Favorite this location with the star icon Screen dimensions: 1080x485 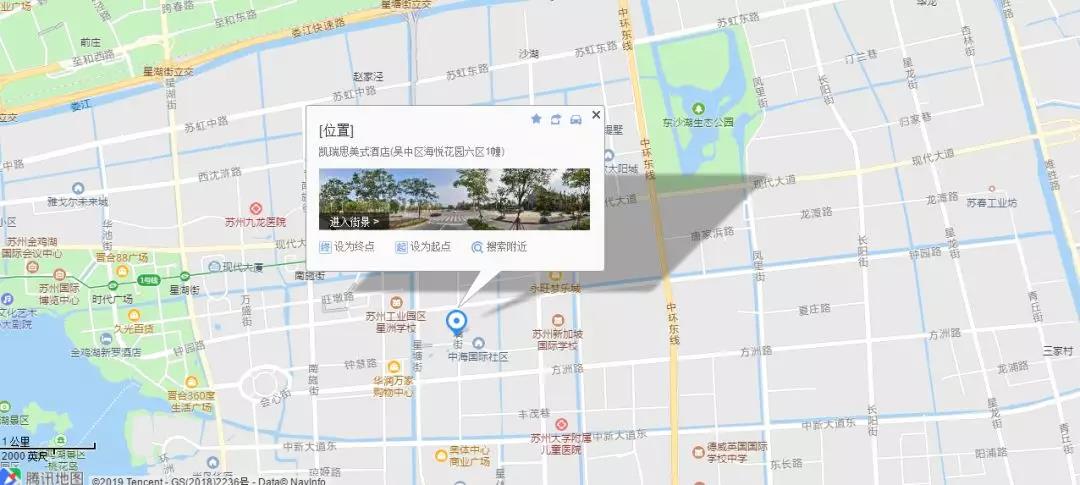(536, 119)
